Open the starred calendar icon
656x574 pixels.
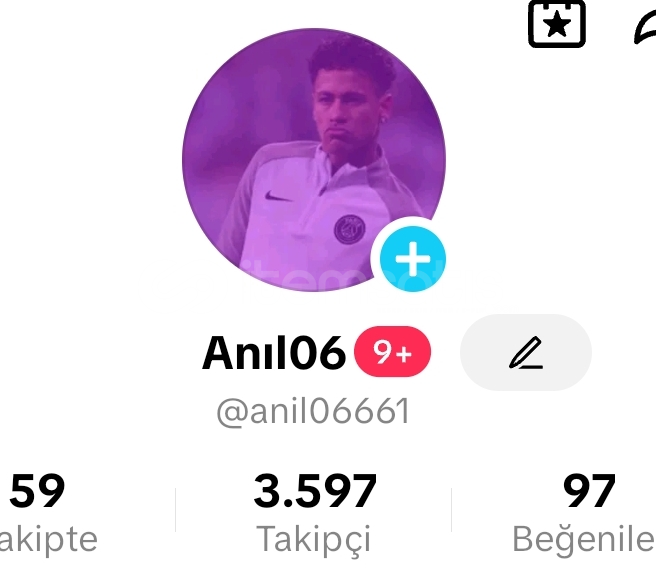click(x=556, y=24)
